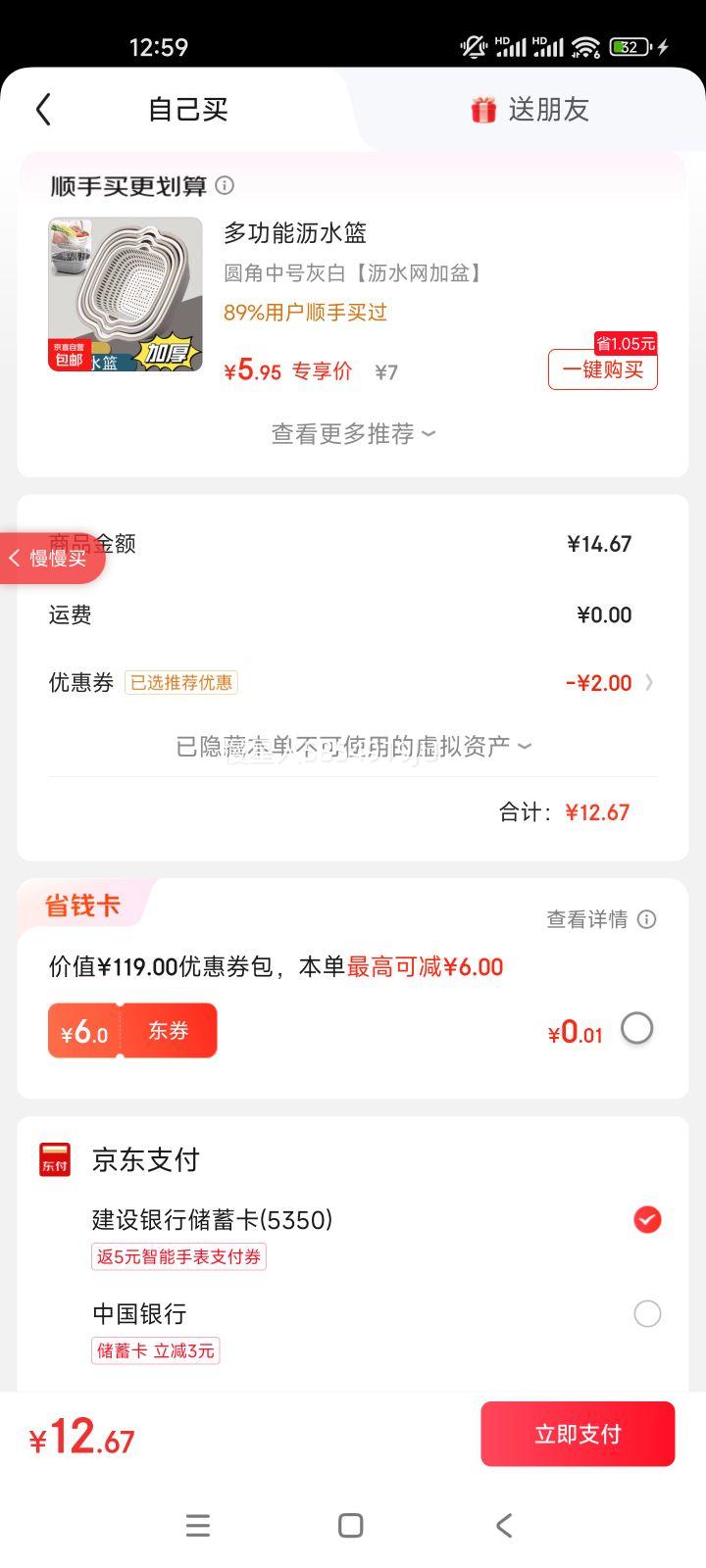Select 中国银行 as payment method

pos(645,1313)
